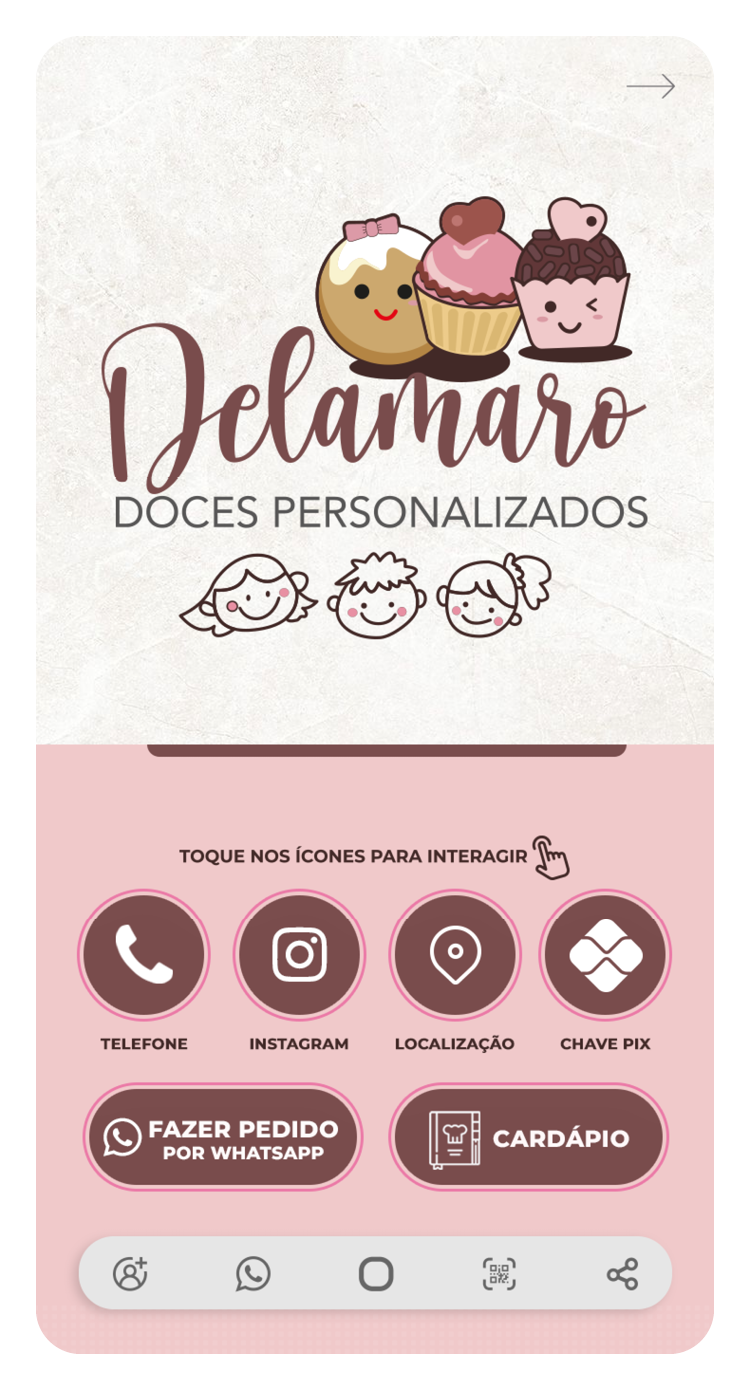750x1390 pixels.
Task: Call via the Telefone button
Action: pos(144,955)
